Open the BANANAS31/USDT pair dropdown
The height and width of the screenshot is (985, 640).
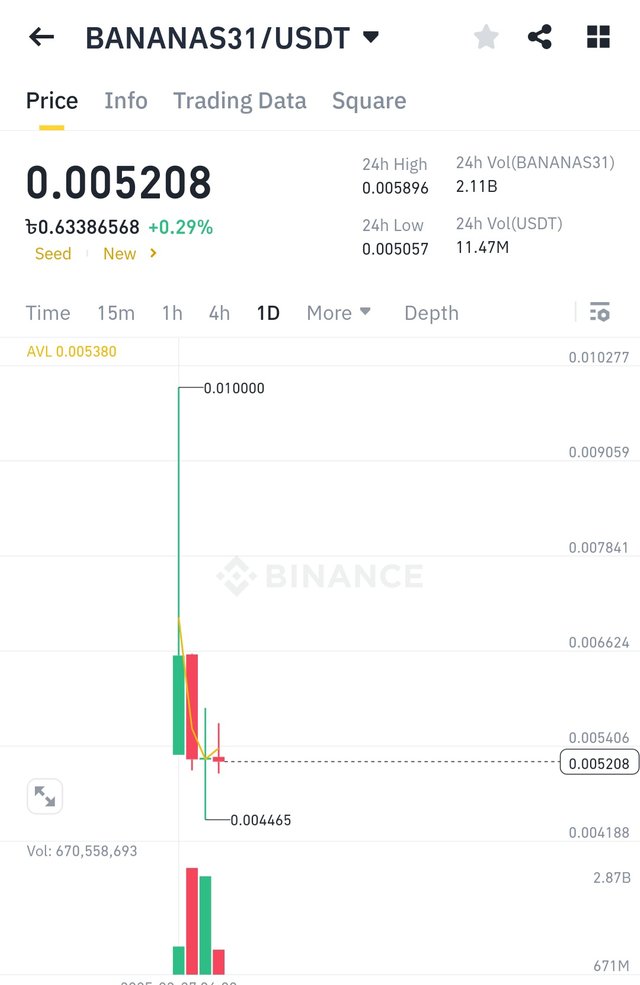click(371, 38)
